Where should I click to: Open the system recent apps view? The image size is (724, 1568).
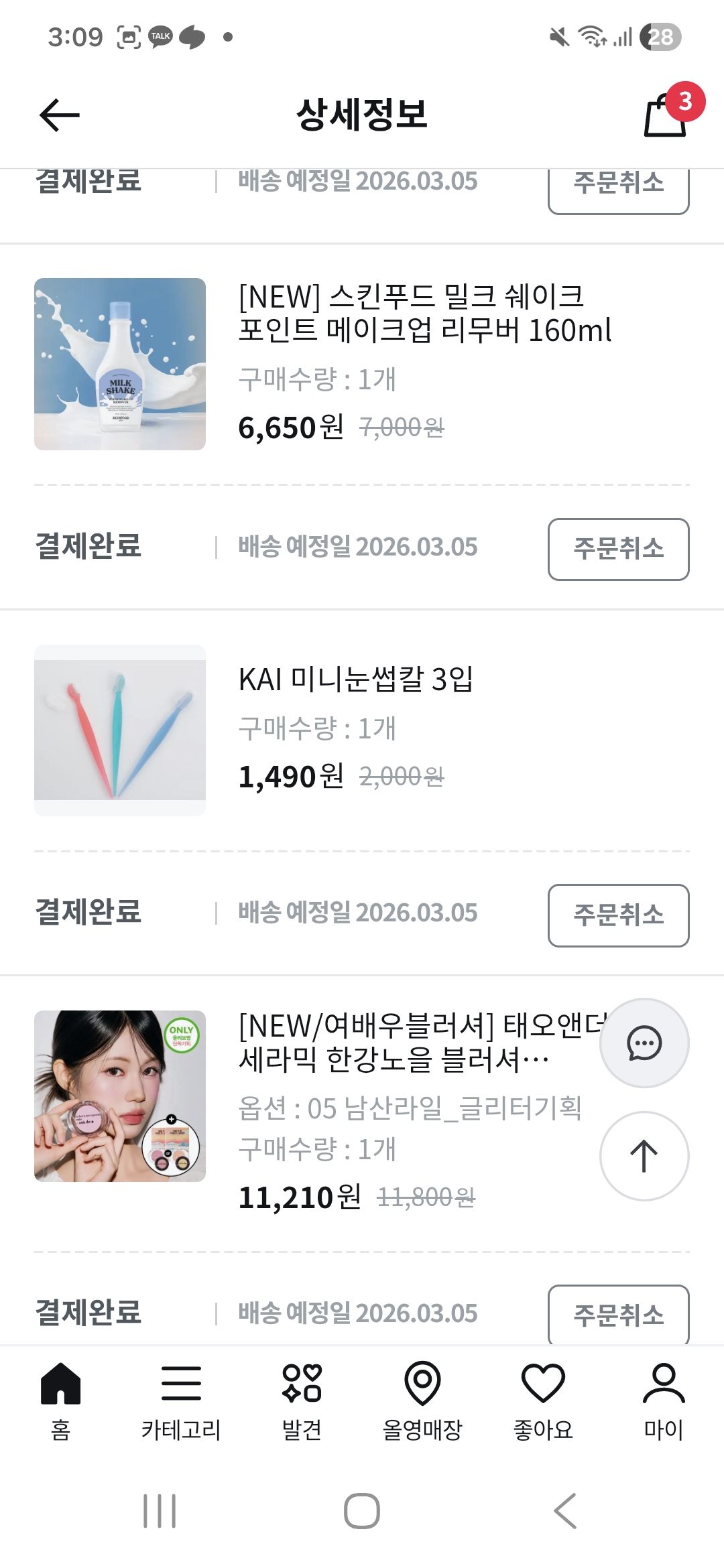[x=160, y=1511]
